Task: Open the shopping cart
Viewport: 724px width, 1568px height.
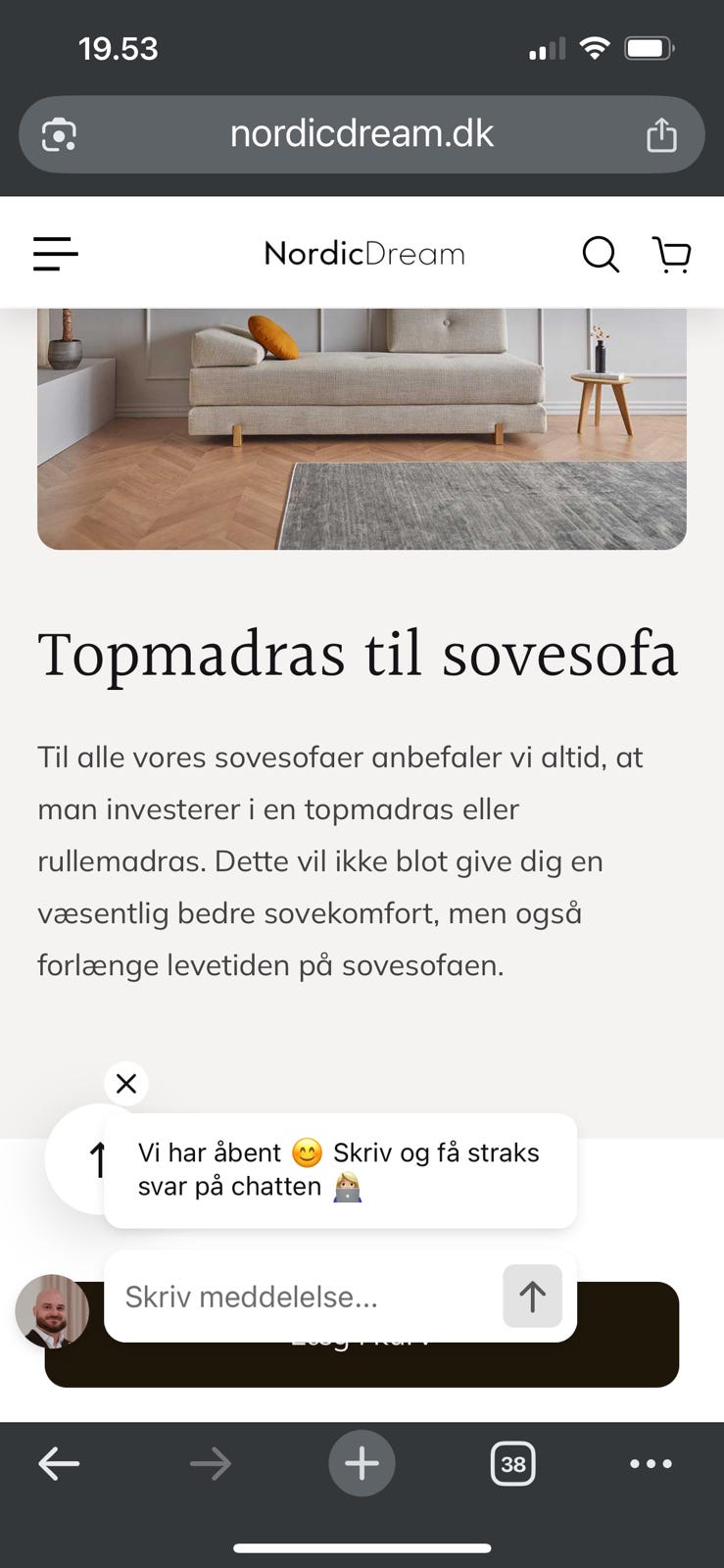Action: click(672, 254)
